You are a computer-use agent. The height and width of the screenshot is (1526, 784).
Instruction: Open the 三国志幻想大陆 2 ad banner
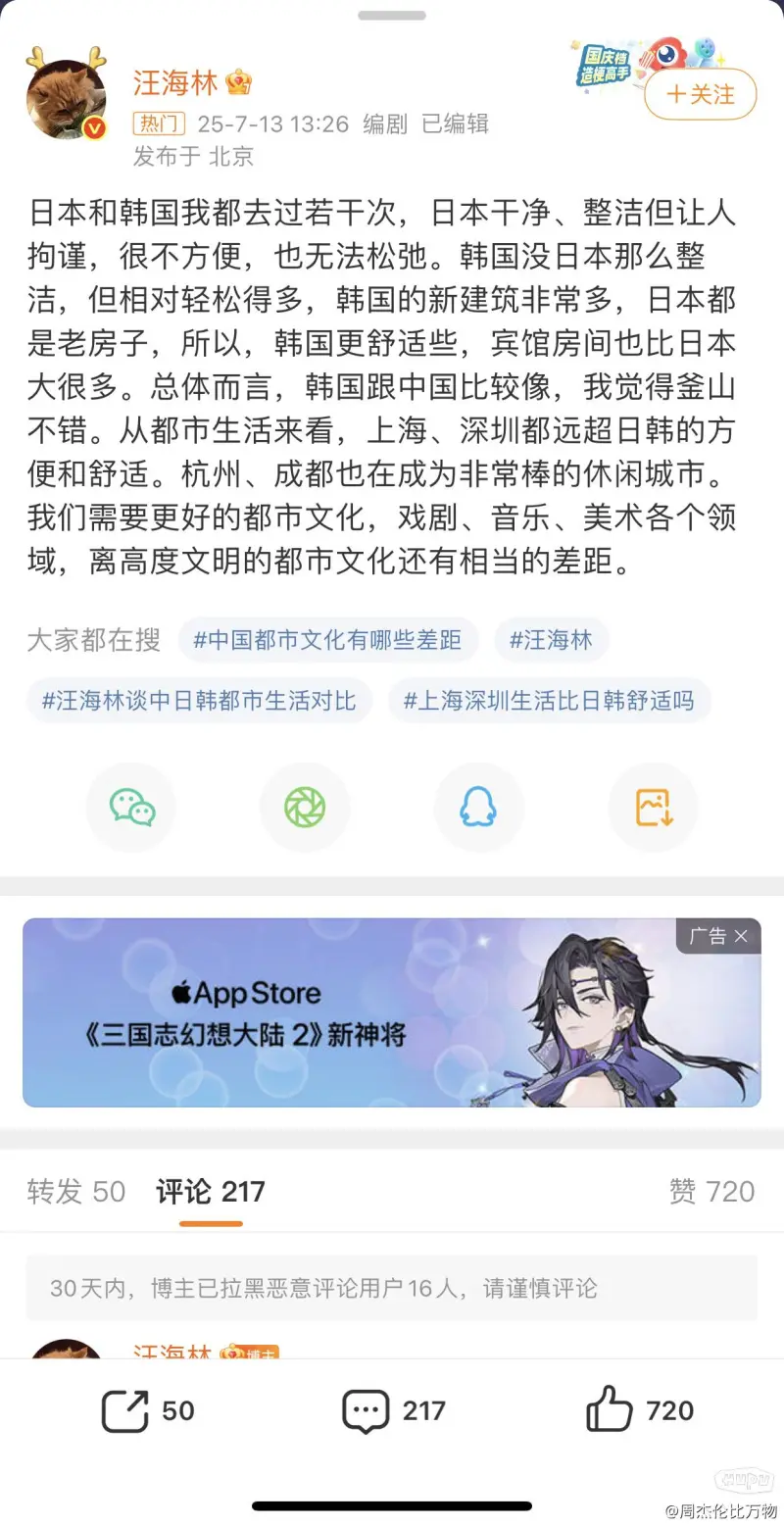343,1014
